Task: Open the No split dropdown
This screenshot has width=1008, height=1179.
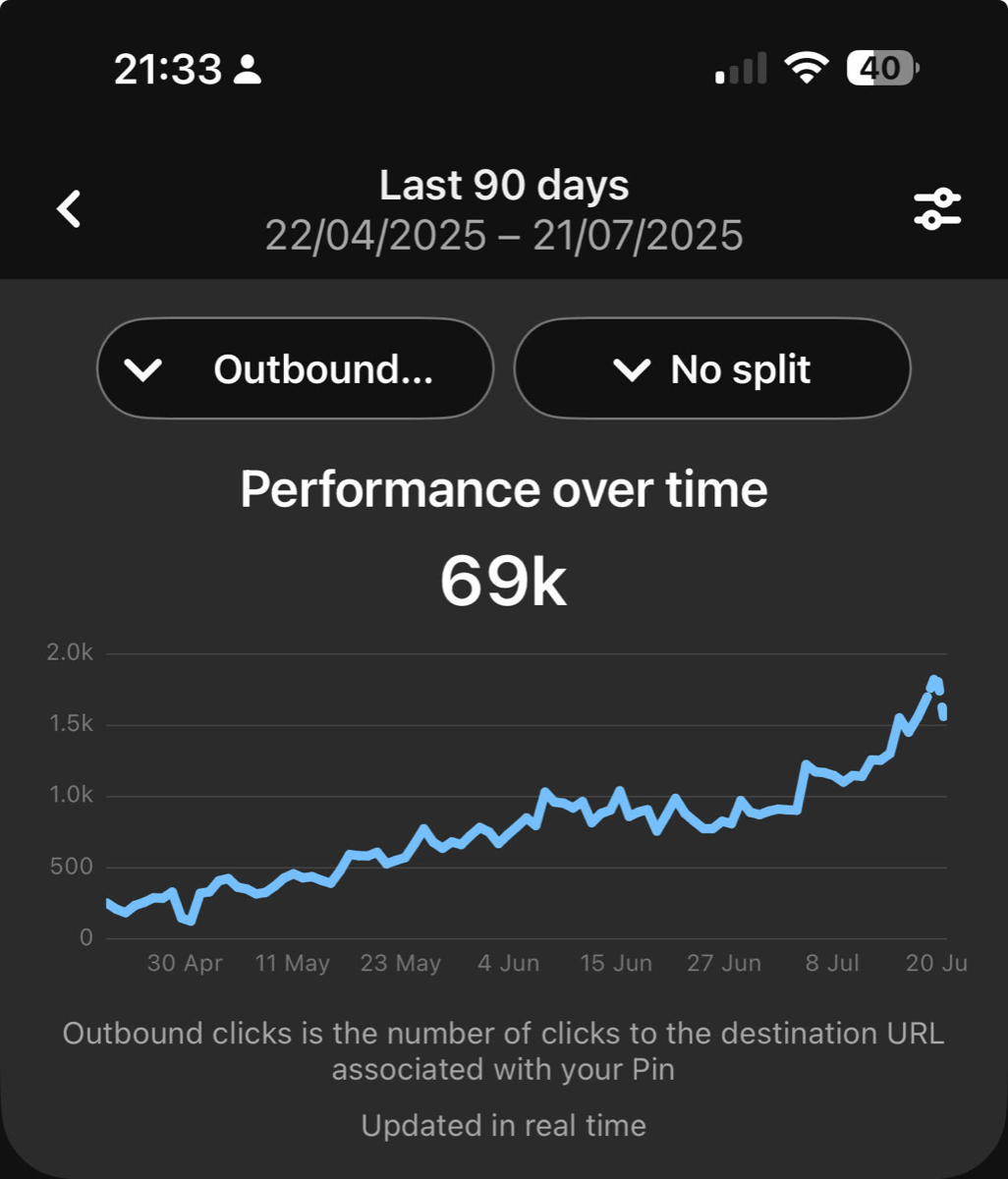Action: (712, 369)
